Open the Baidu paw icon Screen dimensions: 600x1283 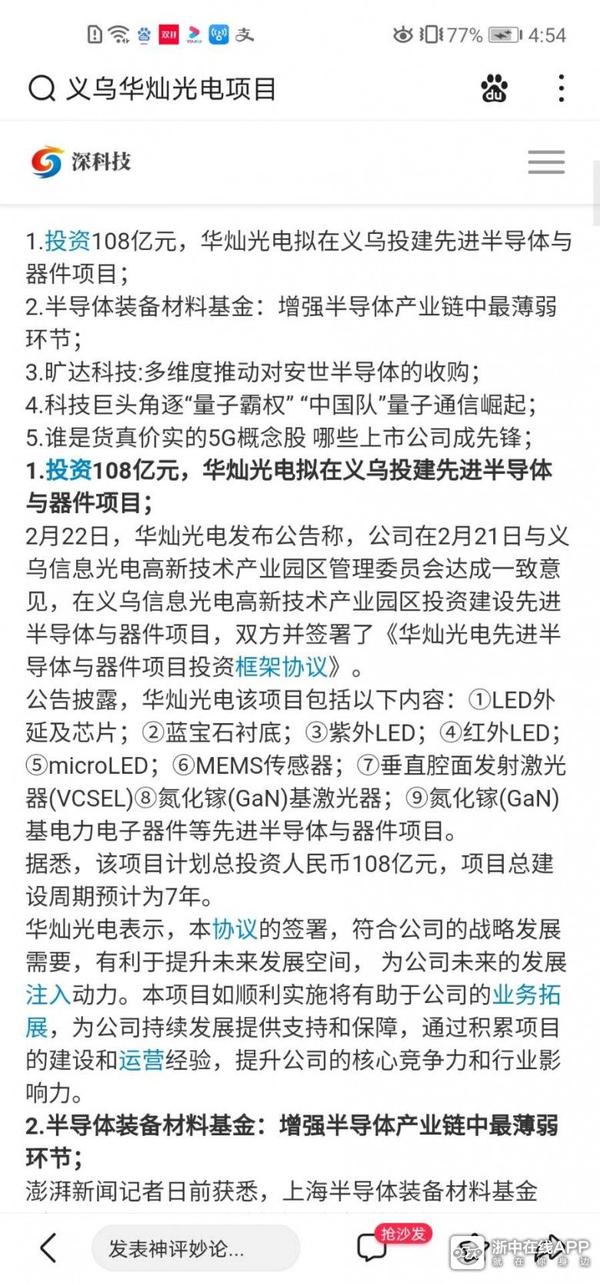(x=494, y=88)
